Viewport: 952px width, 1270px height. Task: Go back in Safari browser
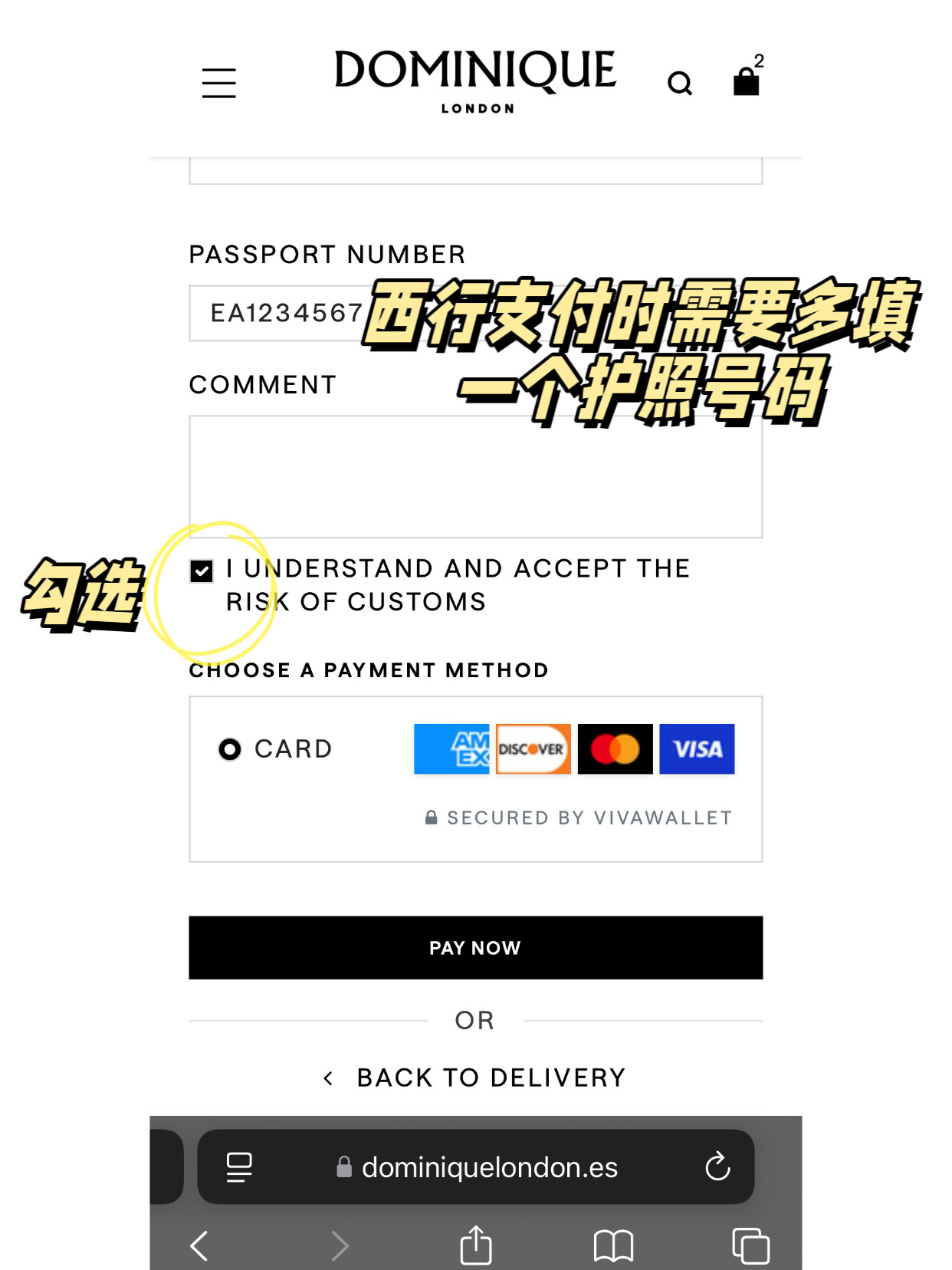coord(199,1245)
